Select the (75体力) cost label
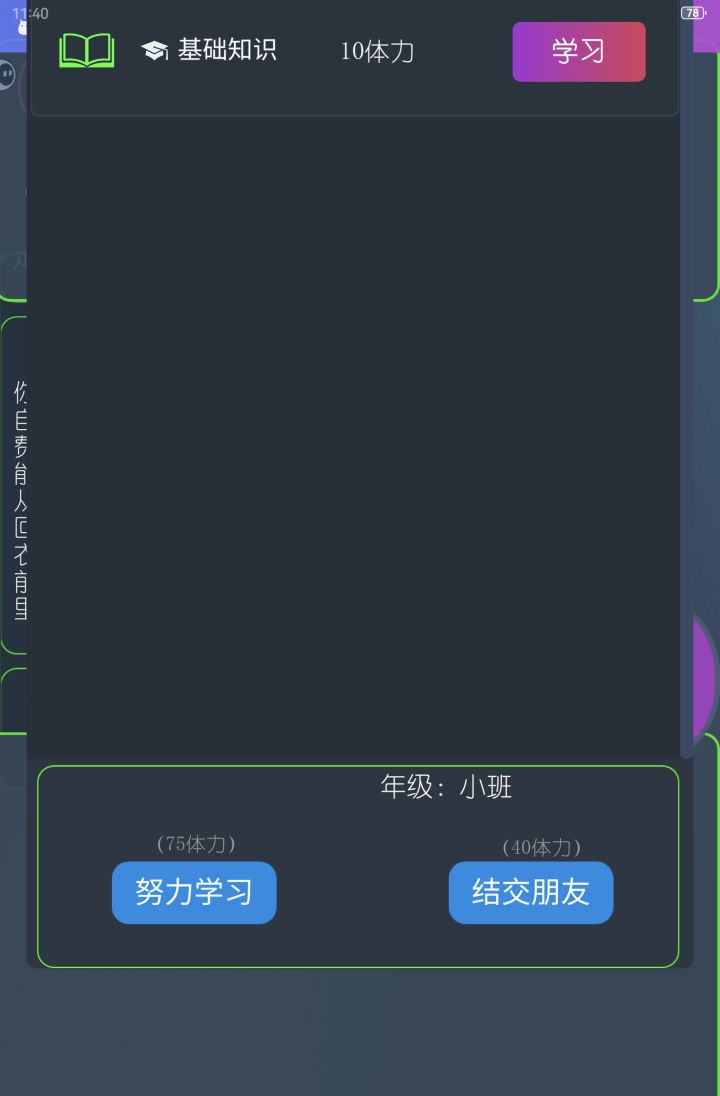 (x=193, y=844)
